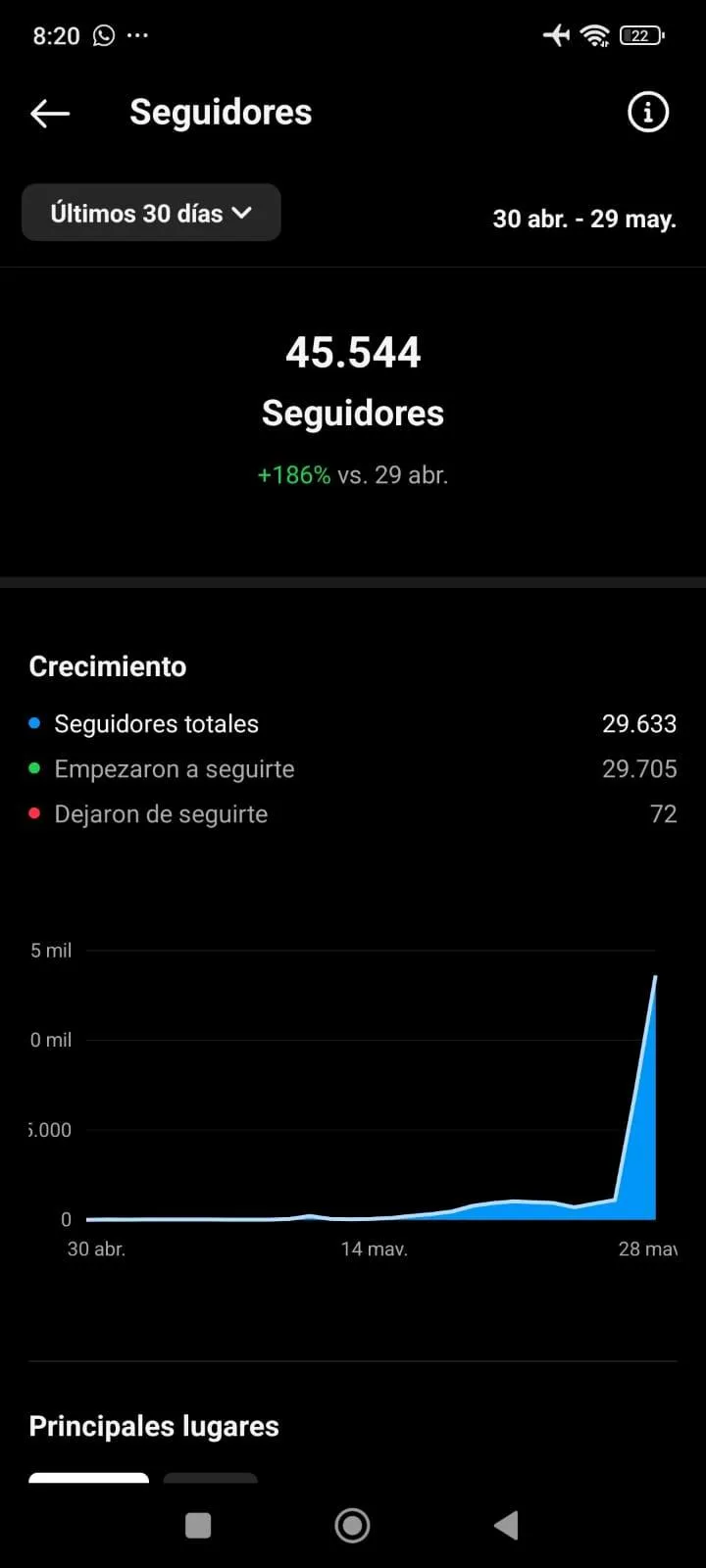This screenshot has height=1568, width=706.
Task: Expand the Últimos 30 días dropdown
Action: tap(151, 213)
